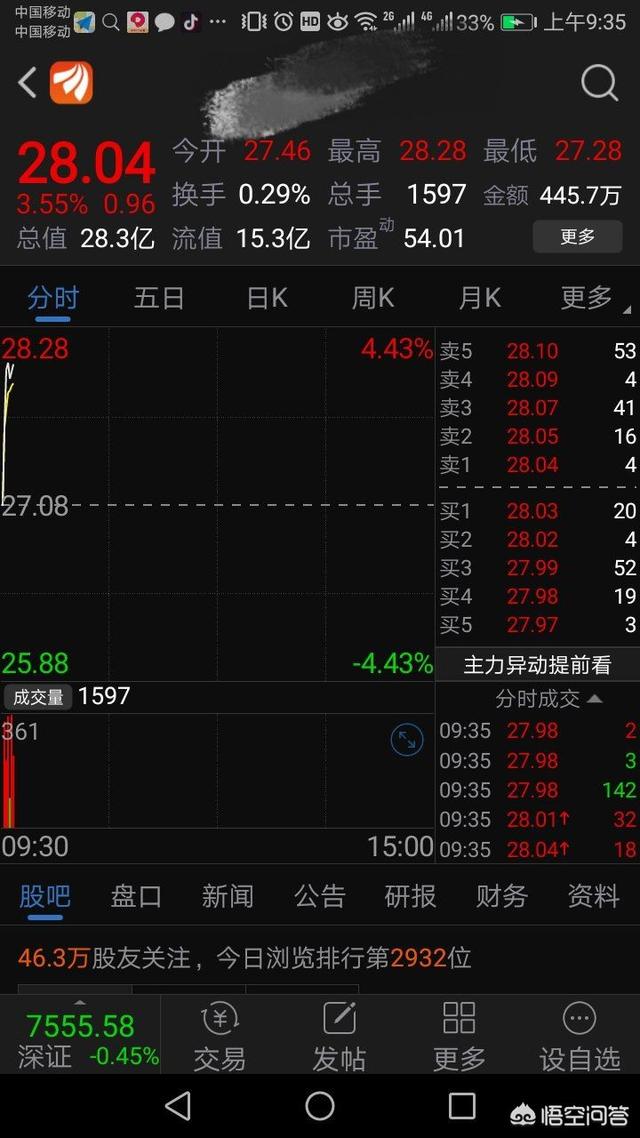This screenshot has height=1138, width=640.
Task: Go back using the top-left arrow
Action: [x=28, y=83]
